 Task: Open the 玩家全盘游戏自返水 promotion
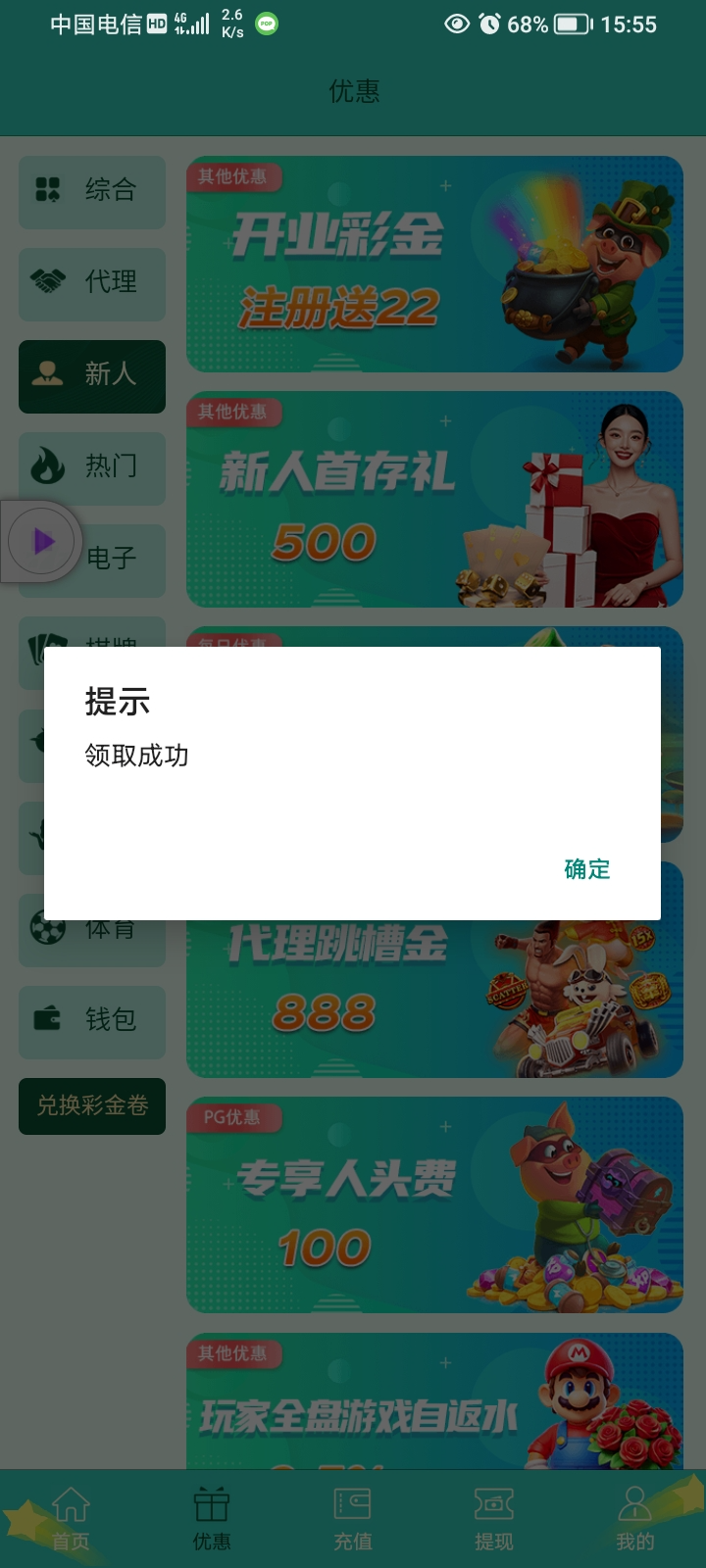coord(434,1401)
